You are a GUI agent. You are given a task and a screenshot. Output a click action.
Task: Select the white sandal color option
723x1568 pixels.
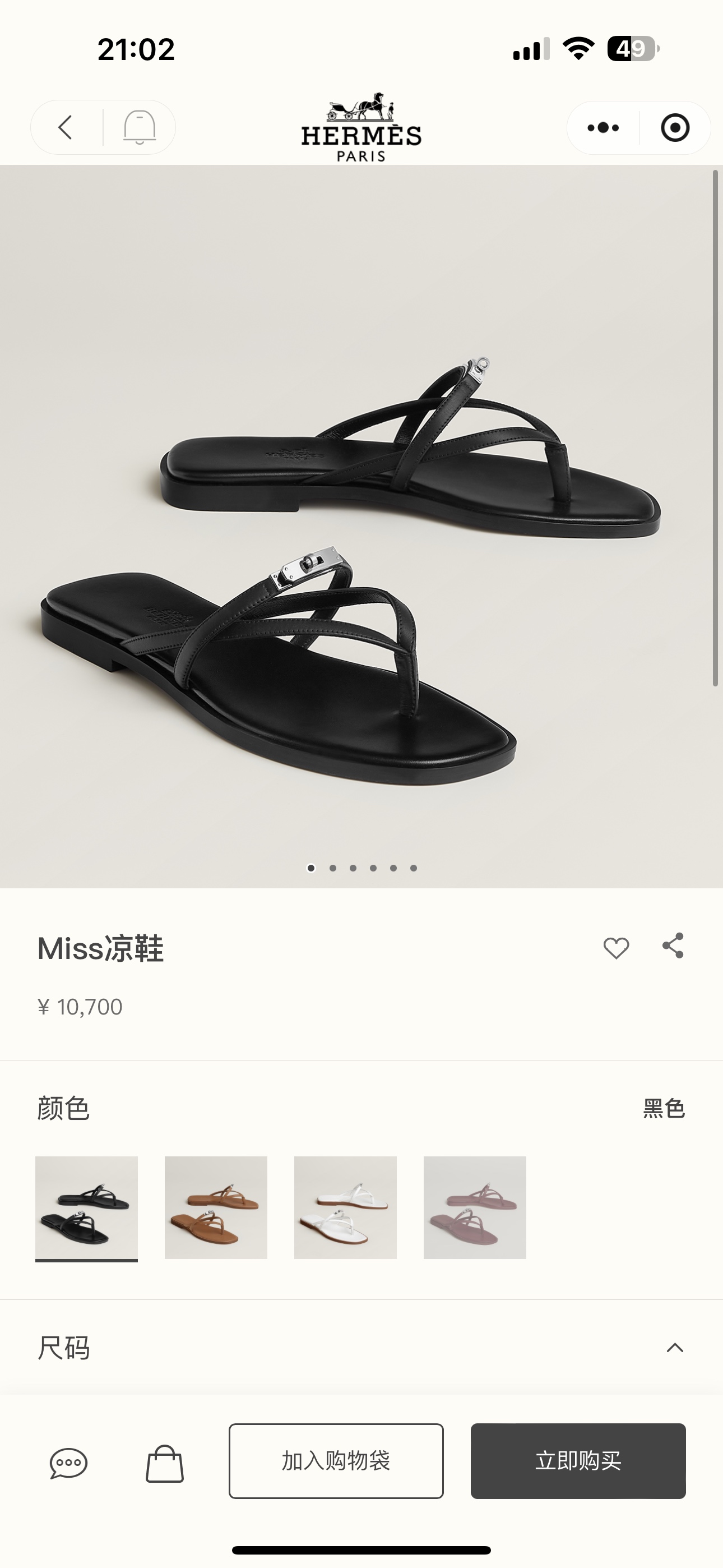pos(346,1207)
